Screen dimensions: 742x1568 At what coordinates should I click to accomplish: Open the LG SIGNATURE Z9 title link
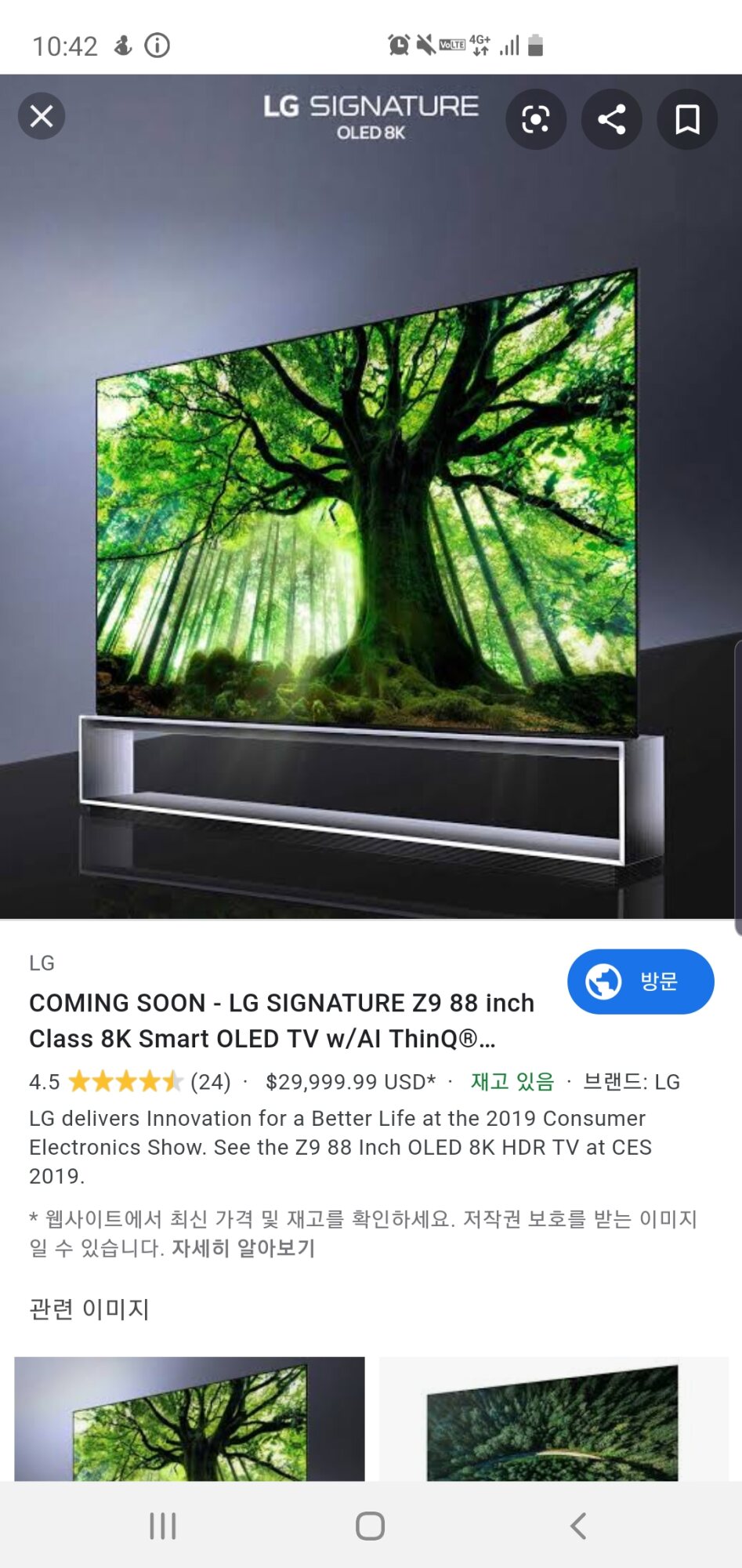click(x=281, y=1021)
